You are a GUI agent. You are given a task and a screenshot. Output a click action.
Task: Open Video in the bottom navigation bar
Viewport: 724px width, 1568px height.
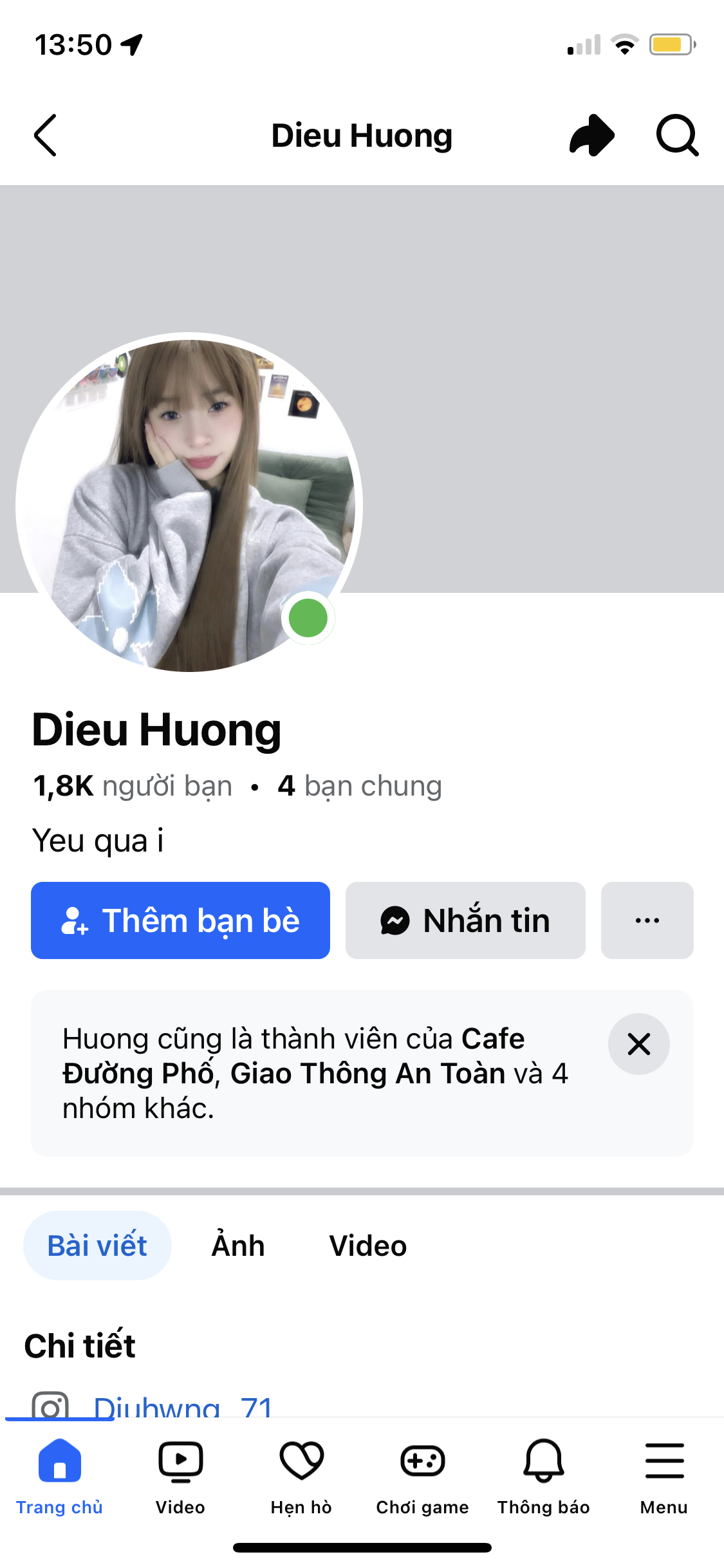pyautogui.click(x=180, y=1474)
